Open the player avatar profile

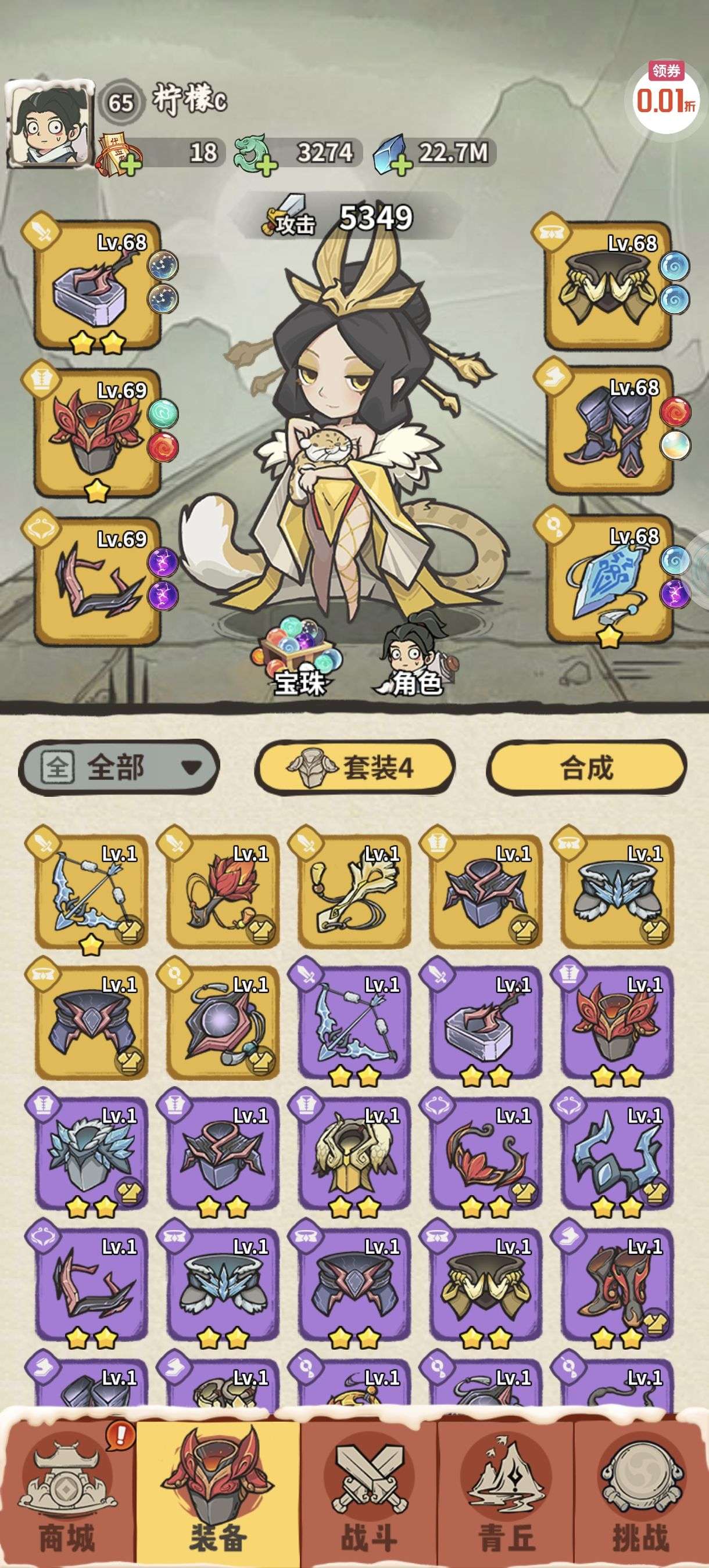(48, 125)
